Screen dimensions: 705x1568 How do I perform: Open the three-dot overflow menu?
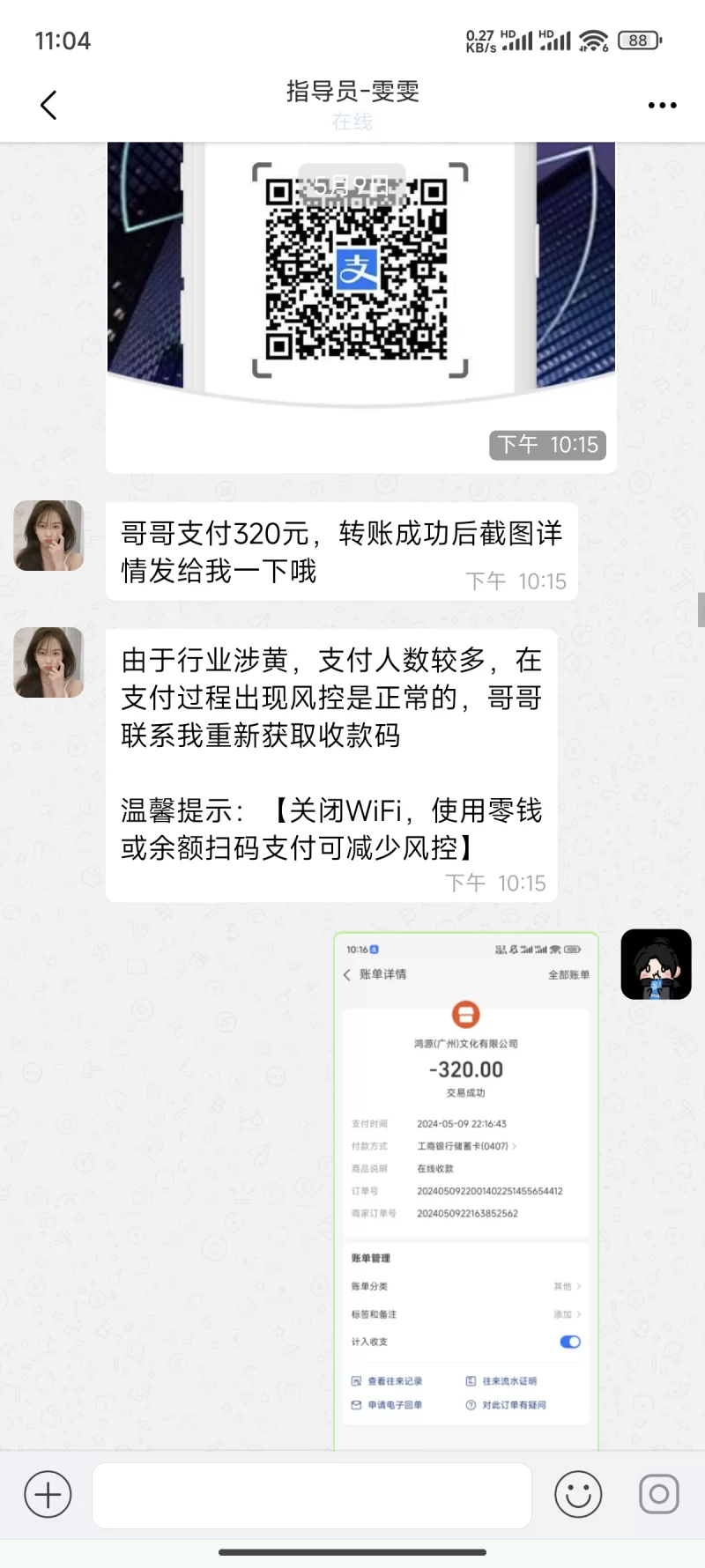pyautogui.click(x=662, y=105)
